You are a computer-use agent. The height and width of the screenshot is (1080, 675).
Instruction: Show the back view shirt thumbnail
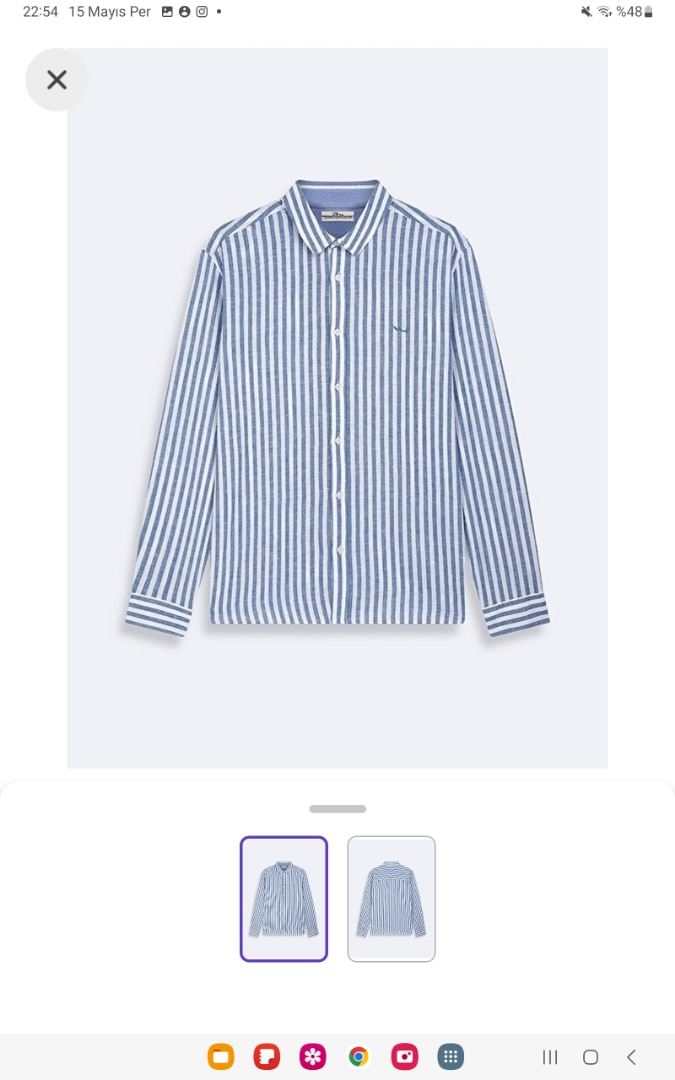pyautogui.click(x=391, y=899)
